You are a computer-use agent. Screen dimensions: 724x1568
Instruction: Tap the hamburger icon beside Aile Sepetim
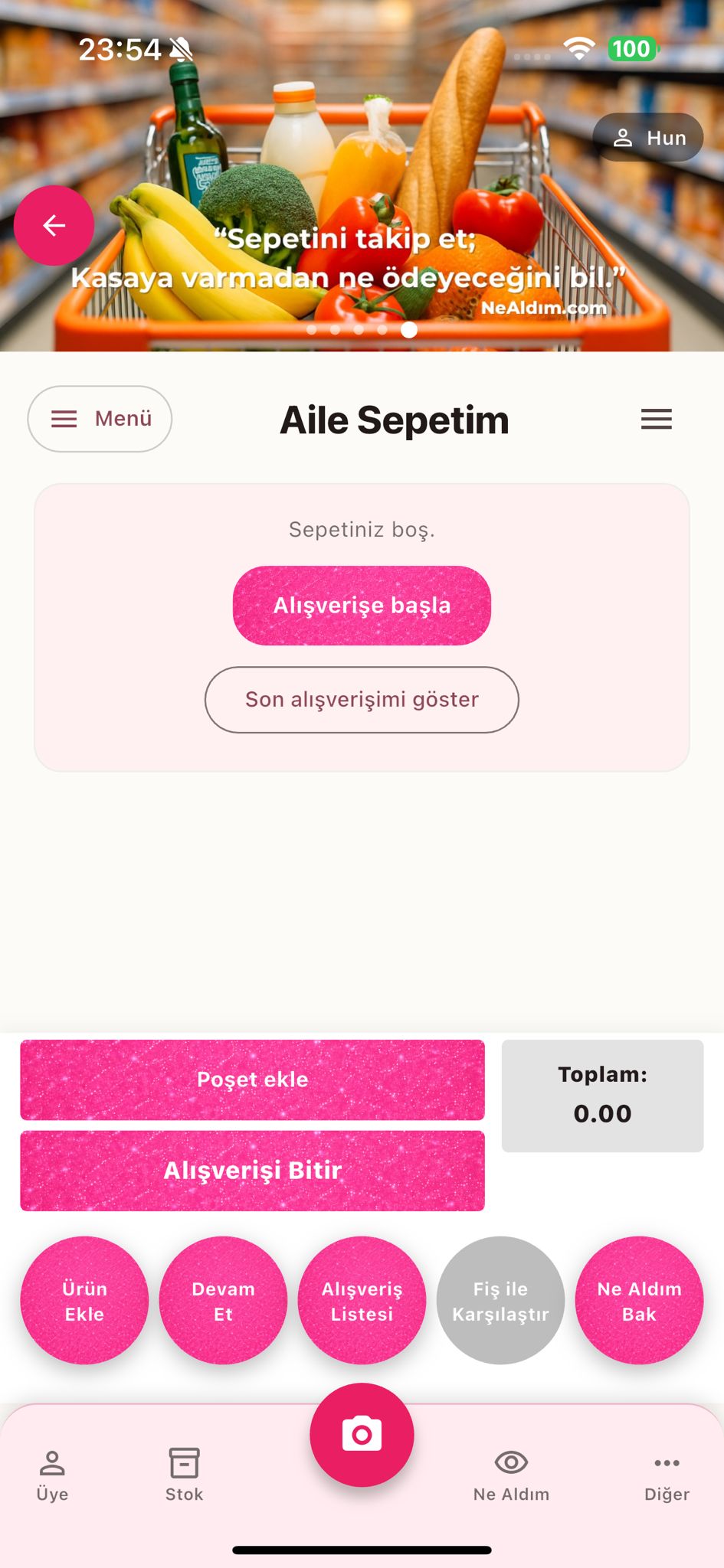[656, 419]
